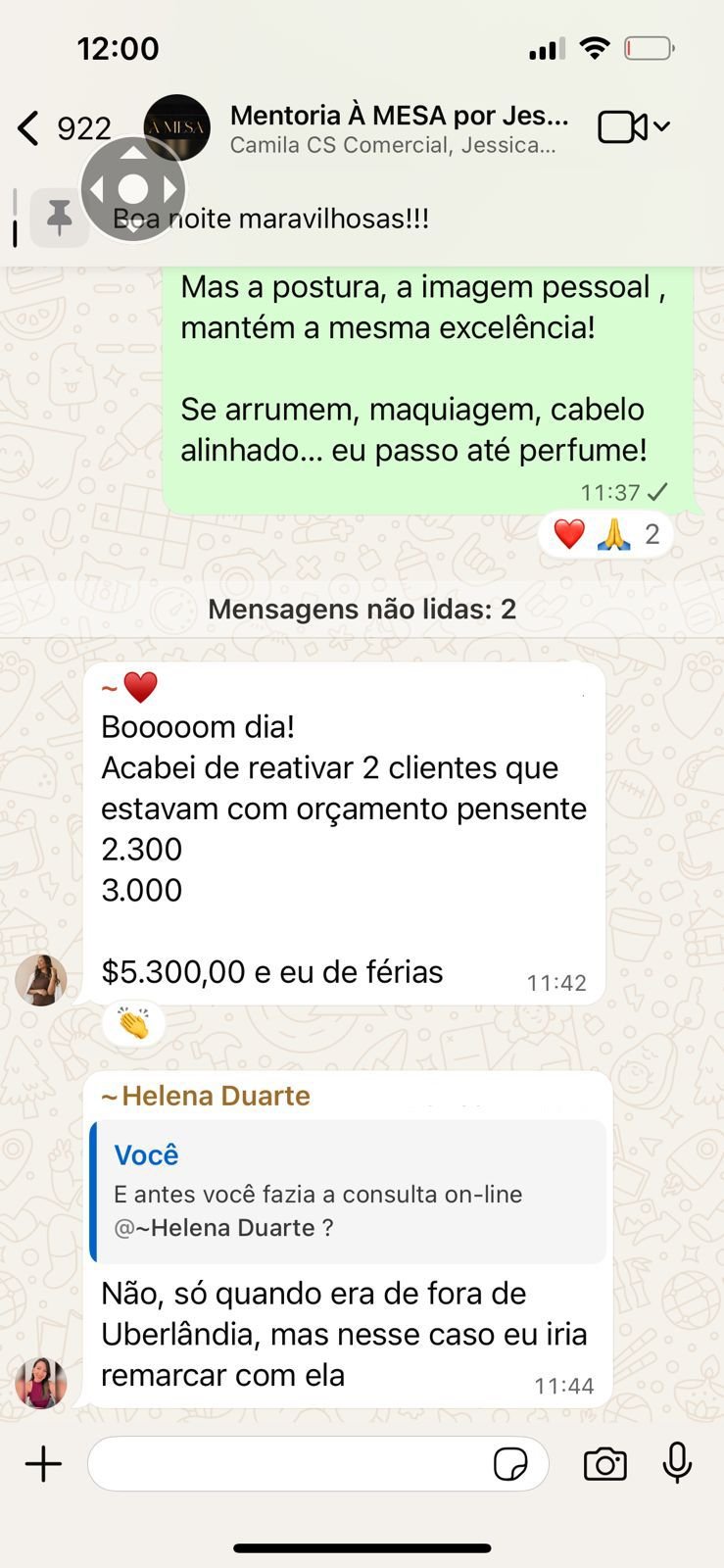
Task: Open the attachments plus menu
Action: pos(43,1464)
